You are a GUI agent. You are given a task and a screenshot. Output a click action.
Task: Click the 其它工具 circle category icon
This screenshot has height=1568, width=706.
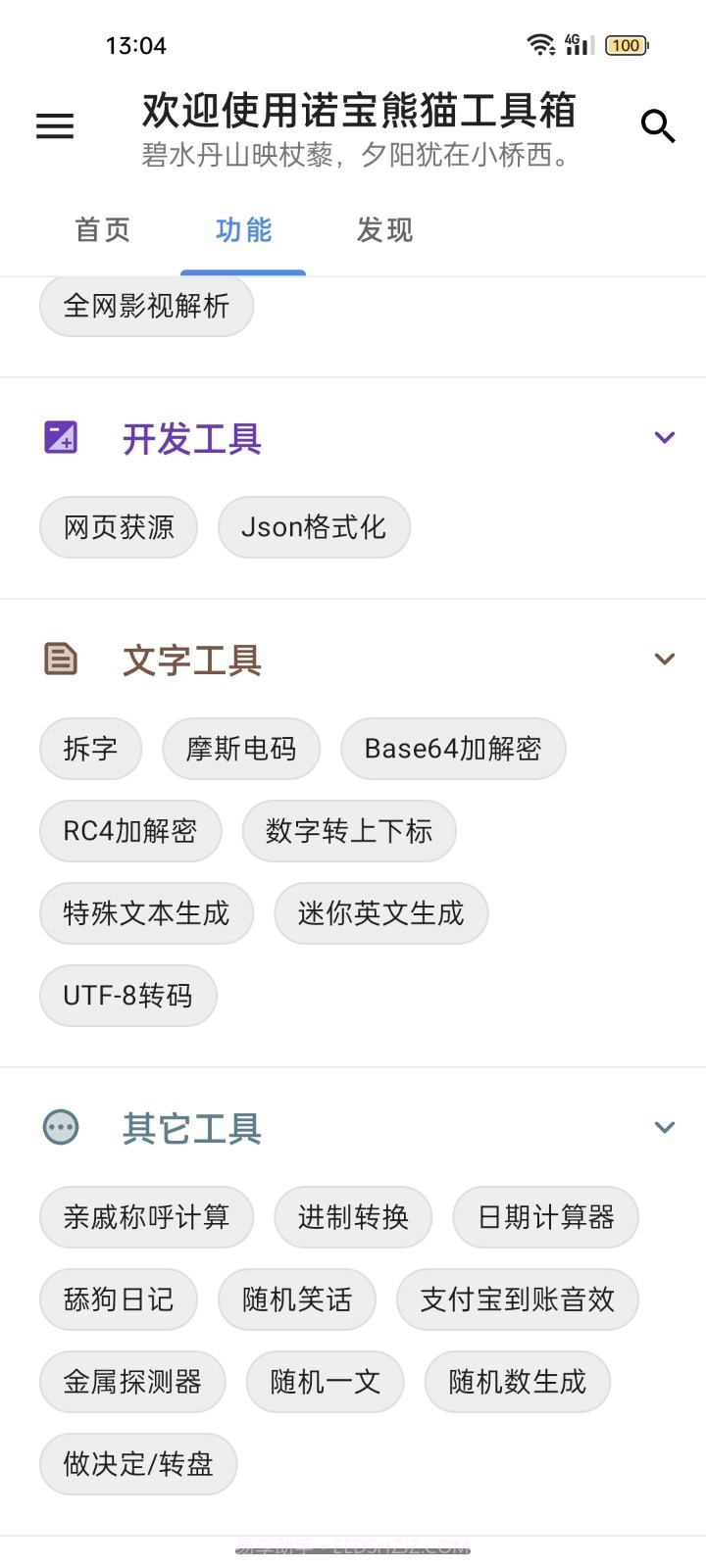point(60,1126)
